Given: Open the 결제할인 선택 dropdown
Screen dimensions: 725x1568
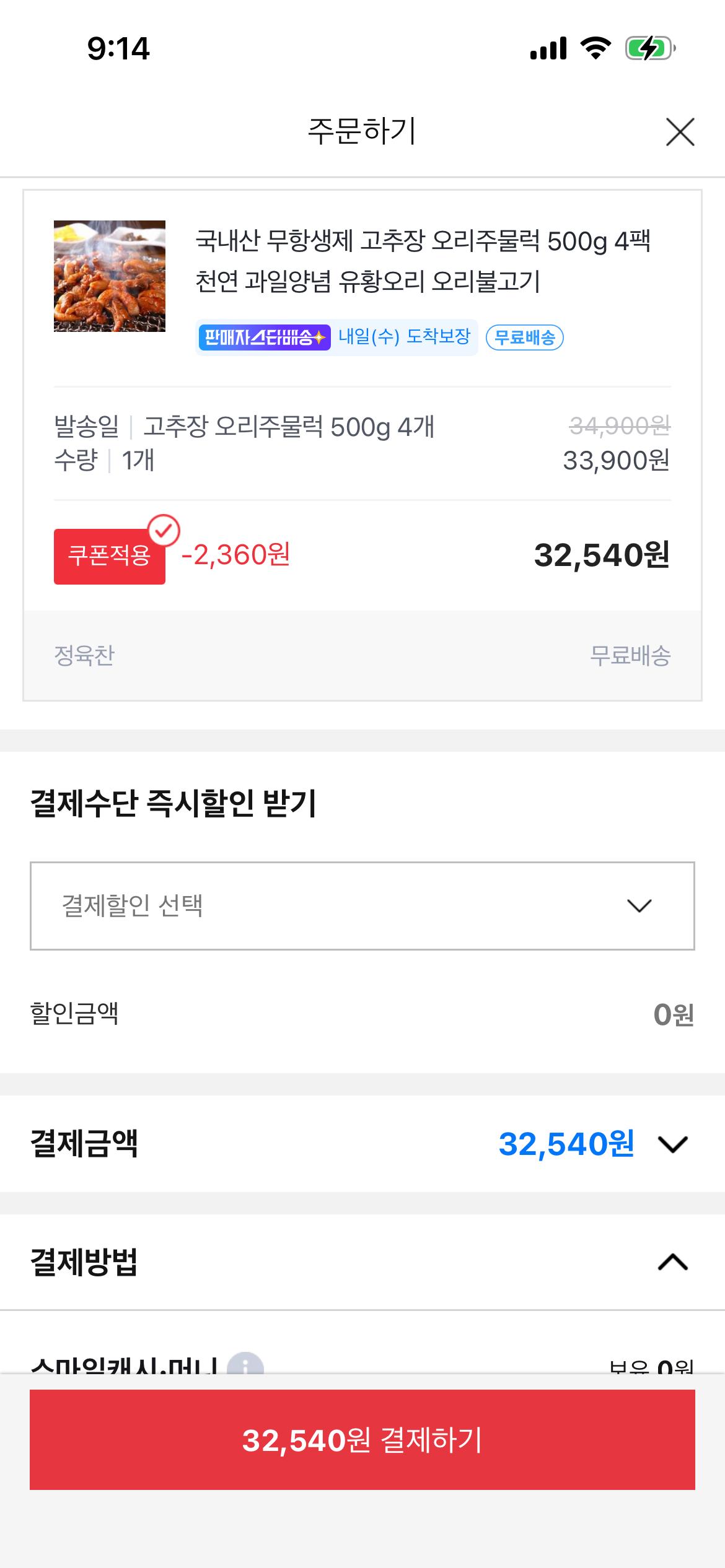Looking at the screenshot, I should click(362, 922).
